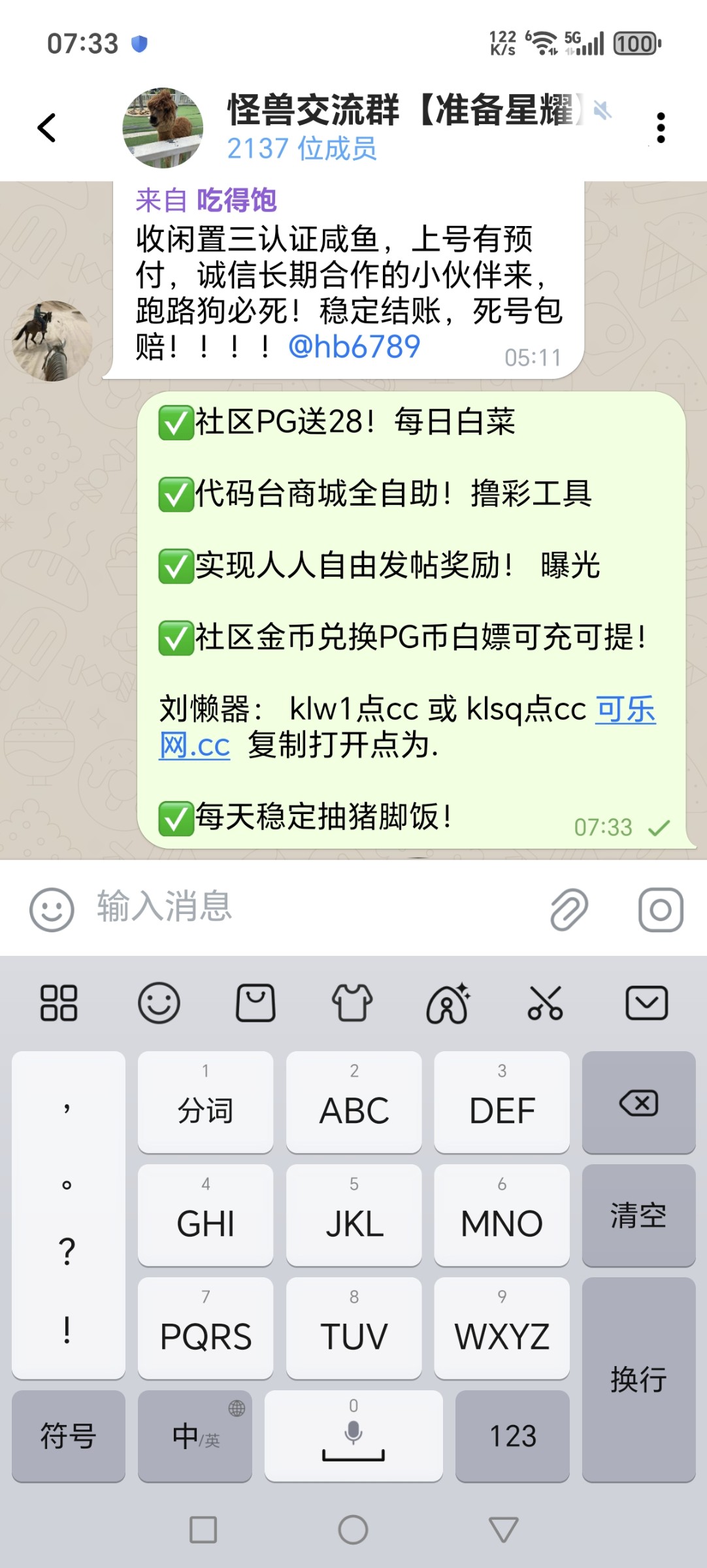Tap the ABC key

coord(354,1102)
